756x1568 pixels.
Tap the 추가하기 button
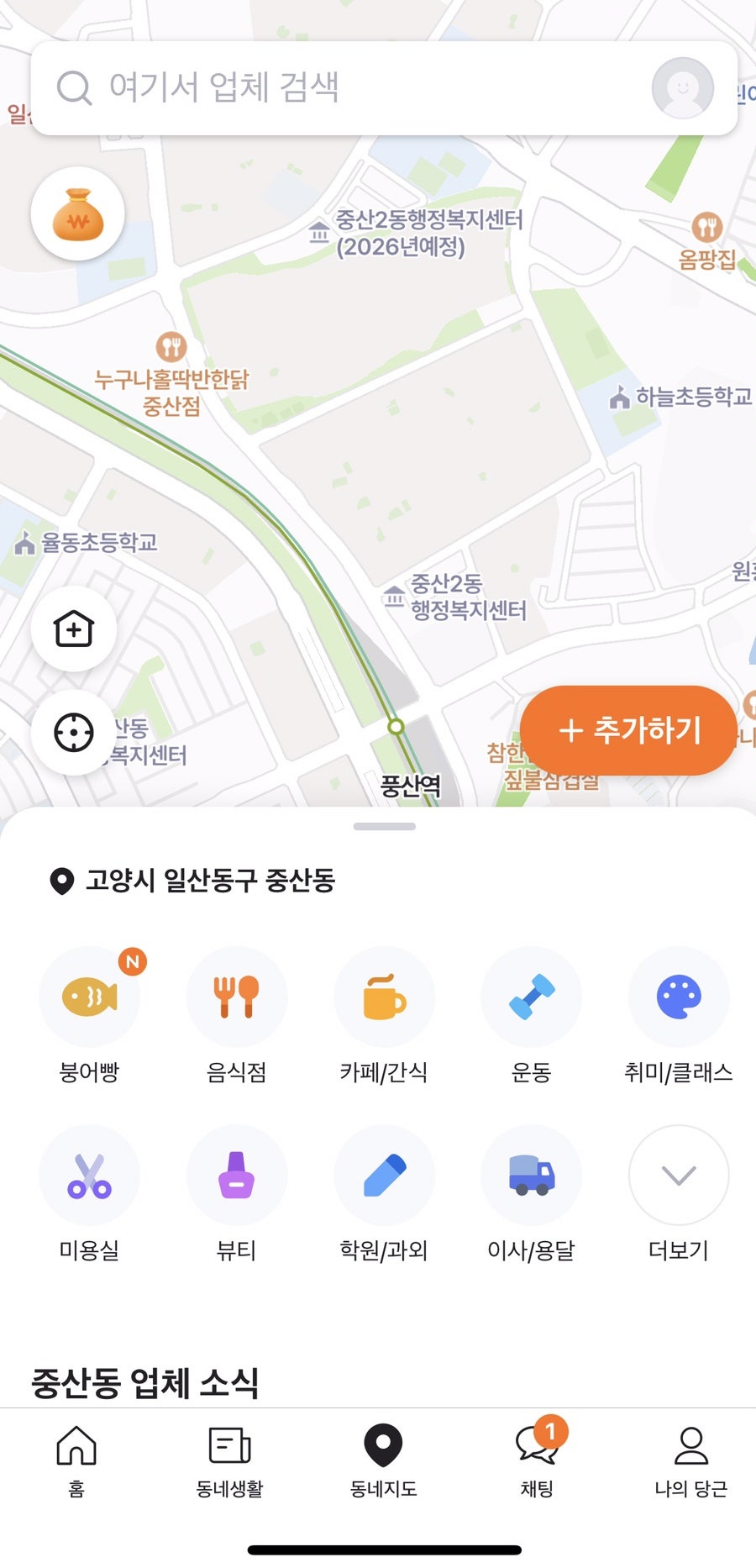(x=628, y=730)
